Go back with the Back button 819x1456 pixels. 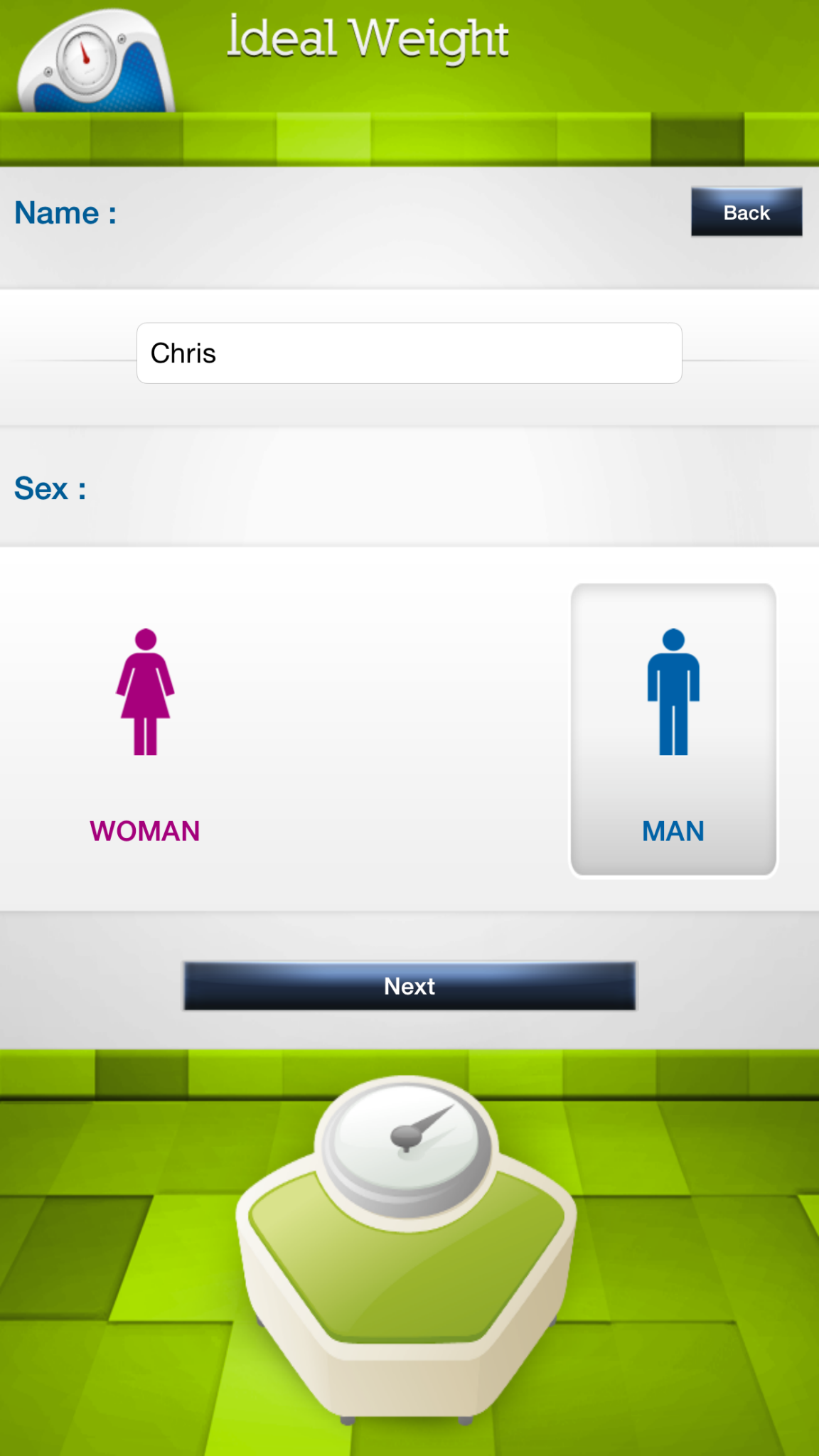coord(746,212)
